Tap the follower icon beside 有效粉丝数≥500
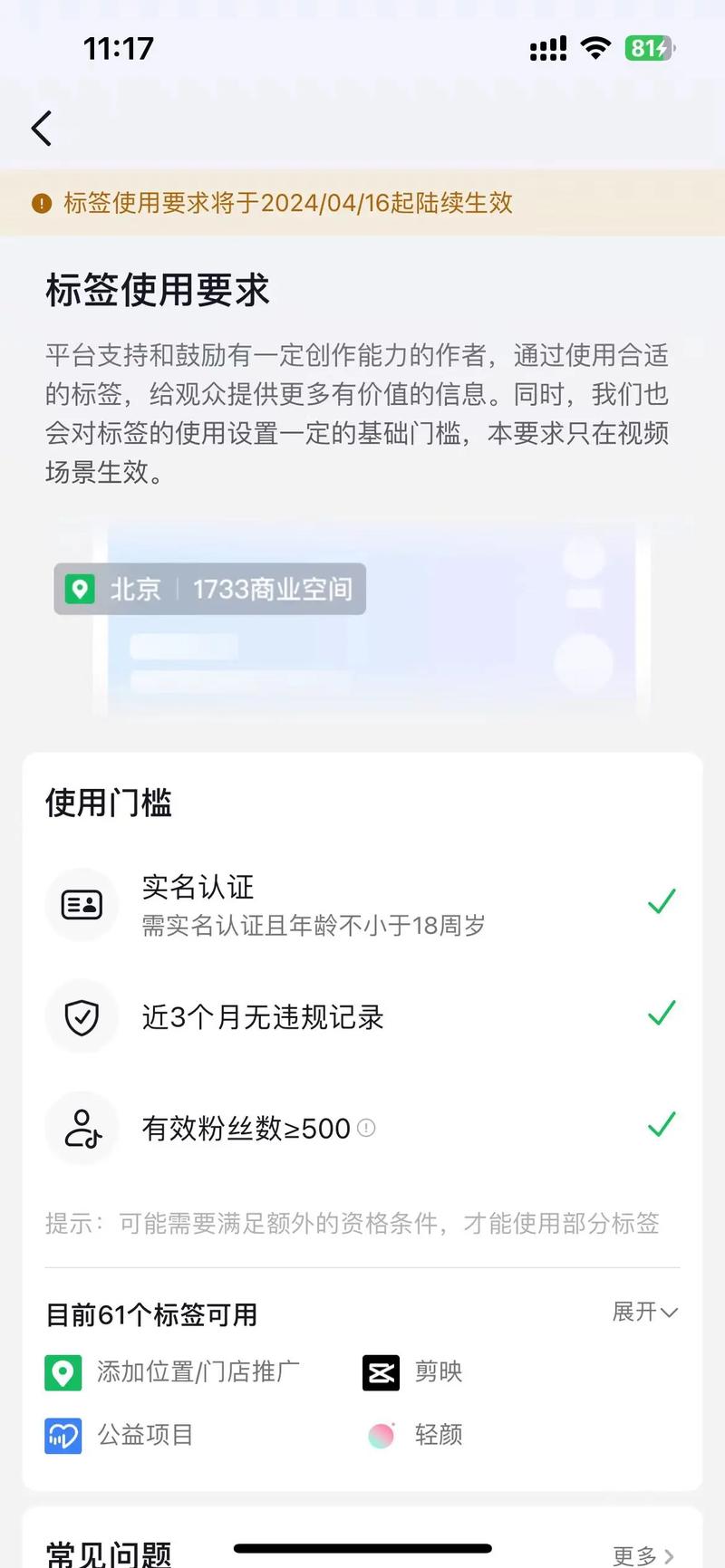 [82, 1128]
